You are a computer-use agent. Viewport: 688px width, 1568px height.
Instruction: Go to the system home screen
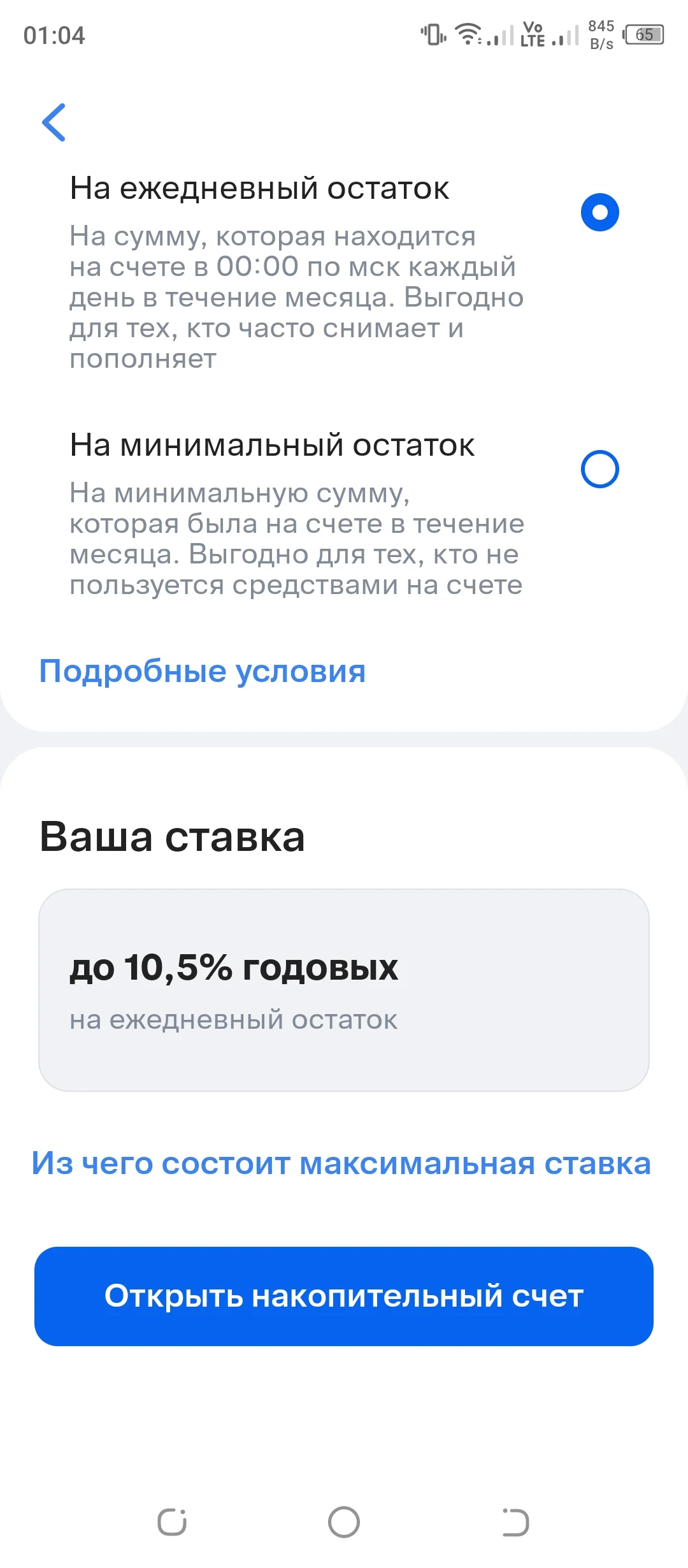[x=344, y=1522]
